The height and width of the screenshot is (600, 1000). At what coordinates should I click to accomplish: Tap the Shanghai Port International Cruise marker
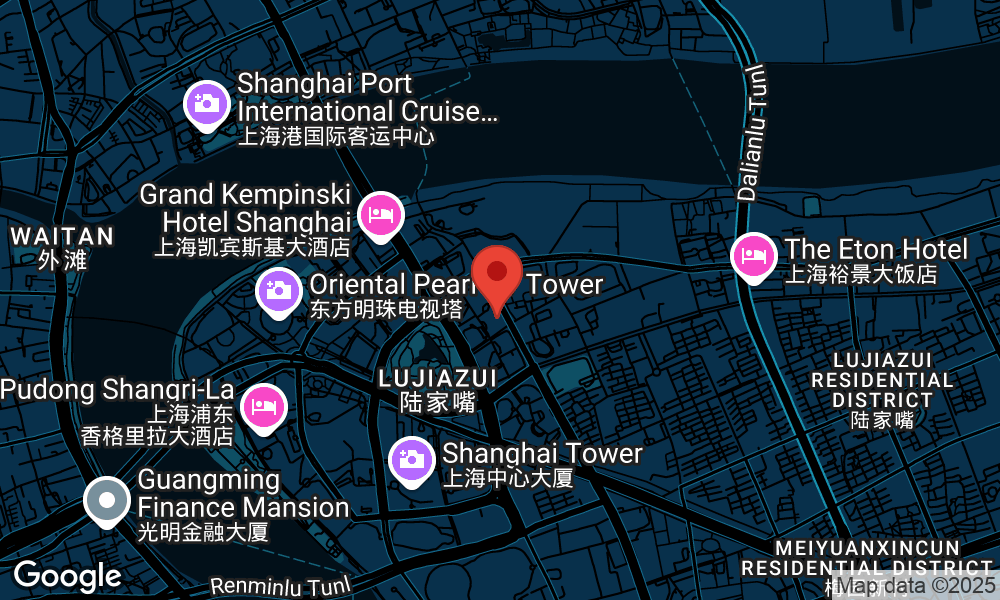[x=207, y=103]
